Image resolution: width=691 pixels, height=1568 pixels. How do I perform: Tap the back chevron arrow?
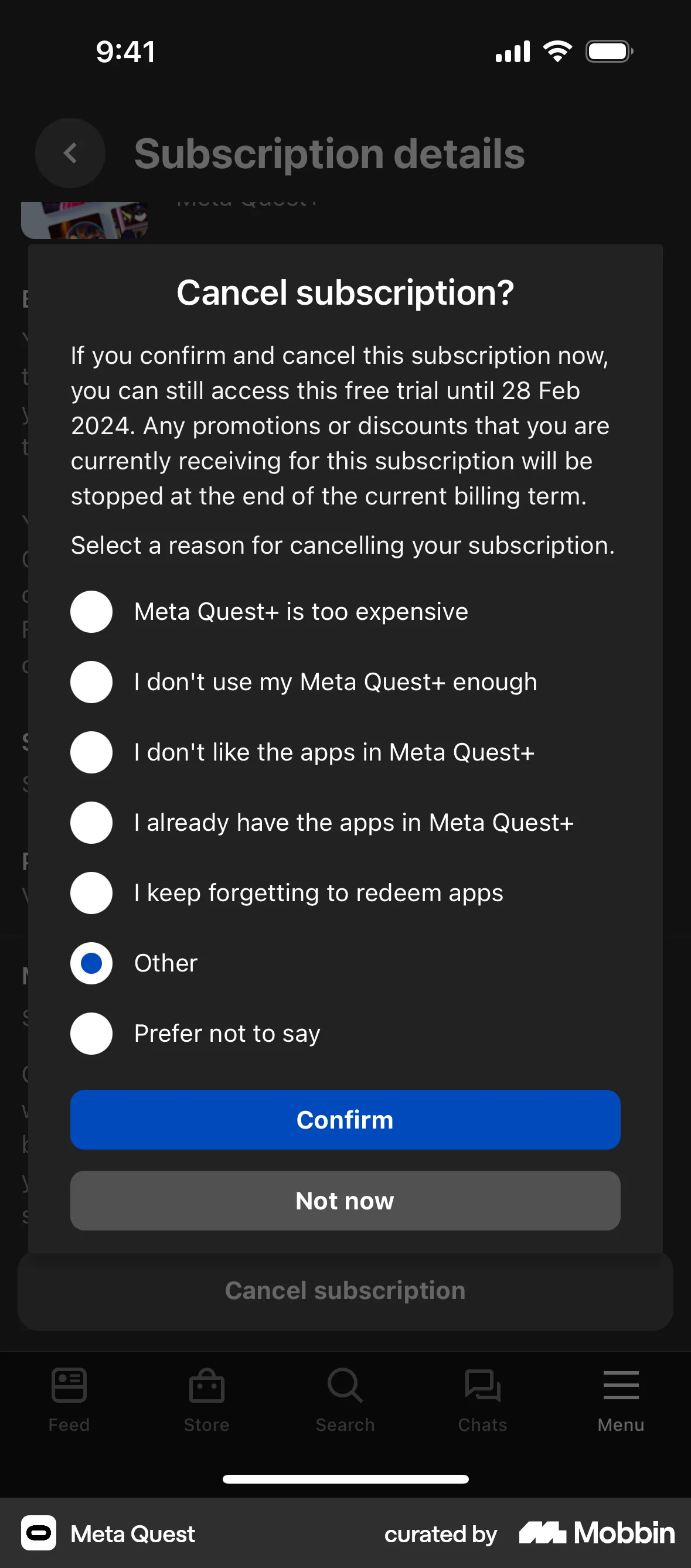click(69, 153)
